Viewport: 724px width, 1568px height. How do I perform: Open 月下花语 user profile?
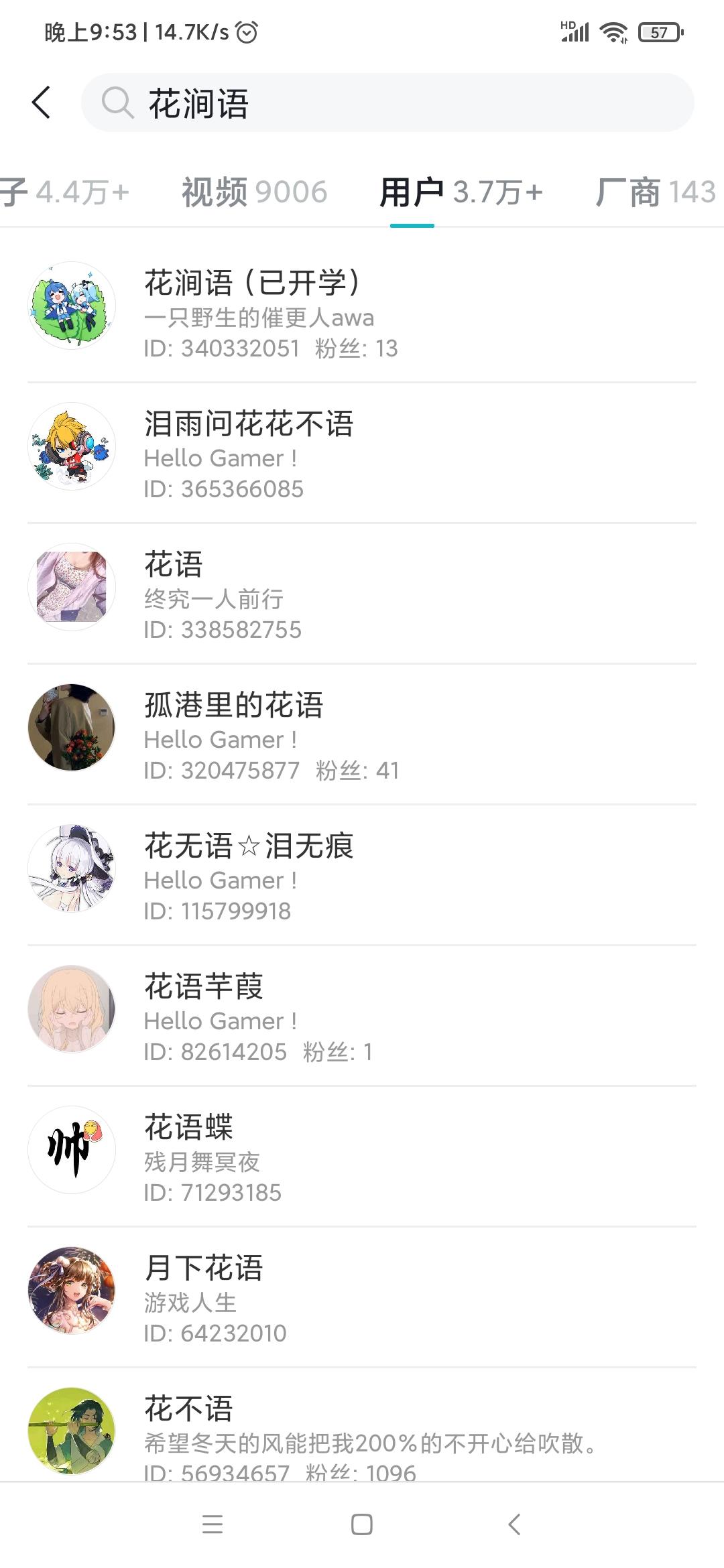coord(362,1297)
